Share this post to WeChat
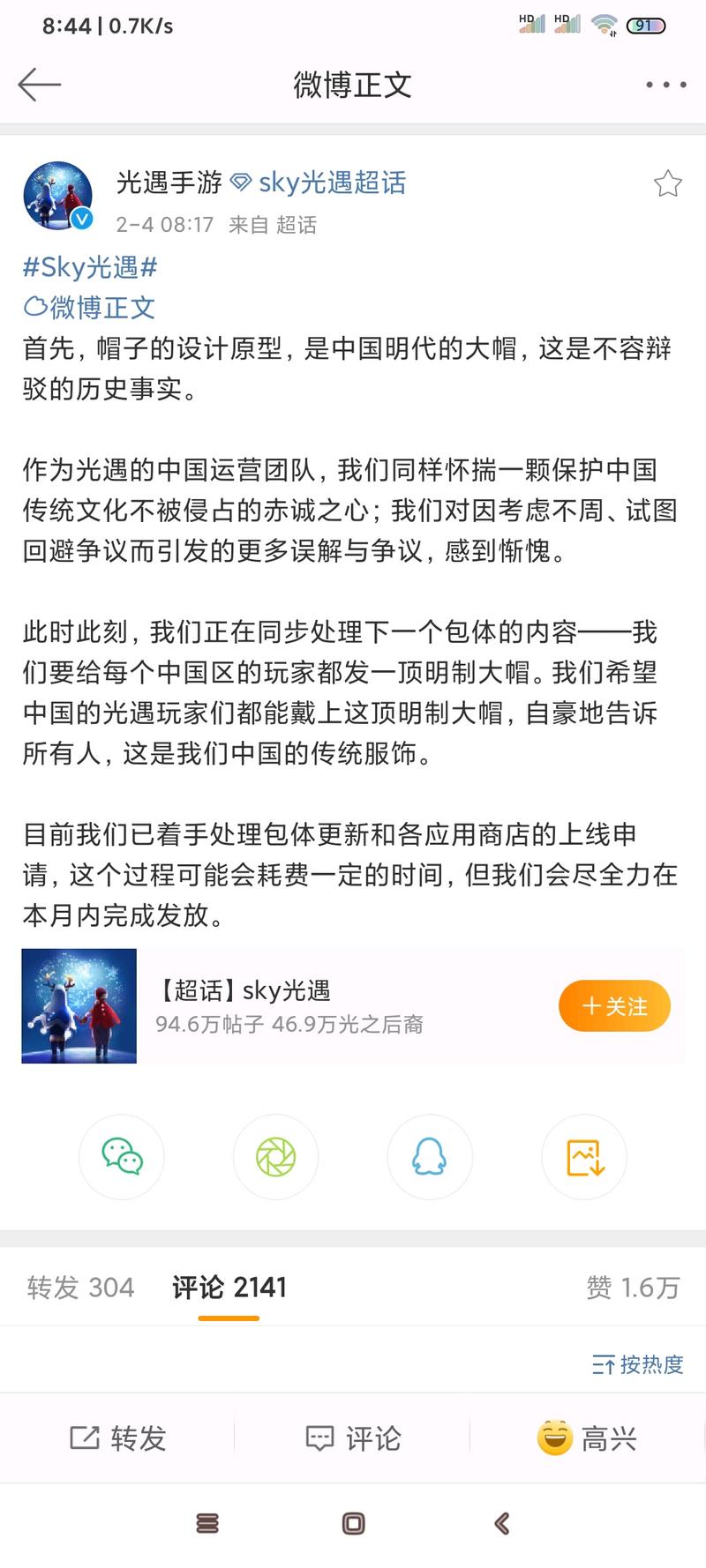The image size is (706, 1568). point(122,1157)
